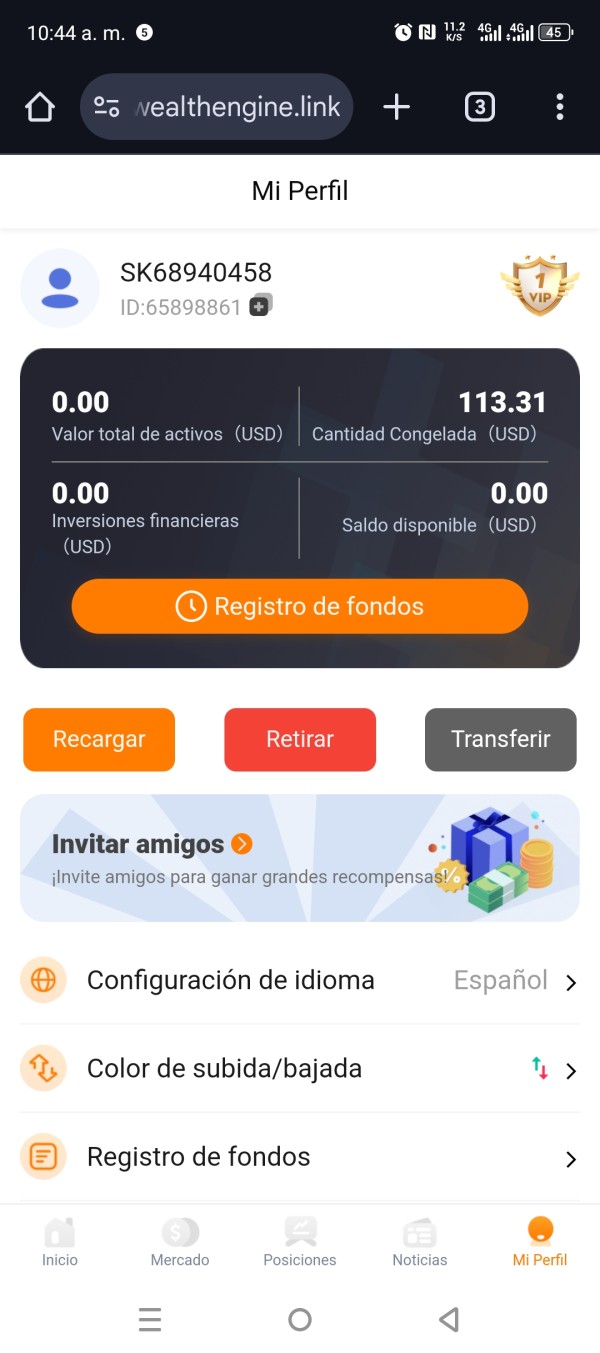Image resolution: width=600 pixels, height=1353 pixels.
Task: Tap the orange Registro de fondos button
Action: coord(300,606)
